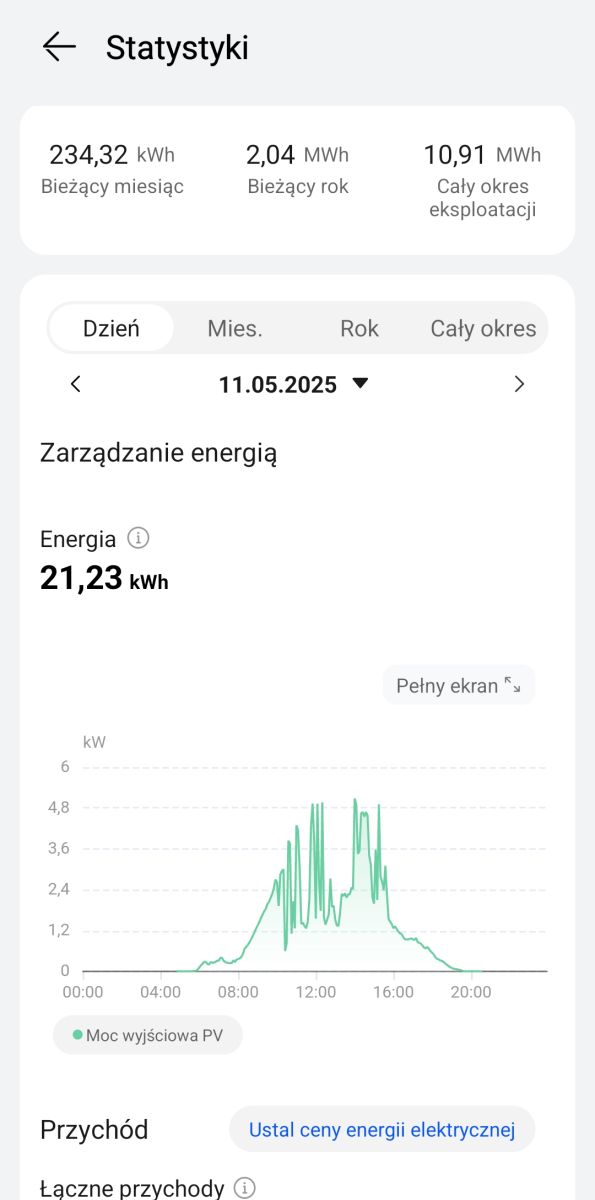Open the date picker for 11.05.2025
The width and height of the screenshot is (595, 1200).
pos(294,384)
